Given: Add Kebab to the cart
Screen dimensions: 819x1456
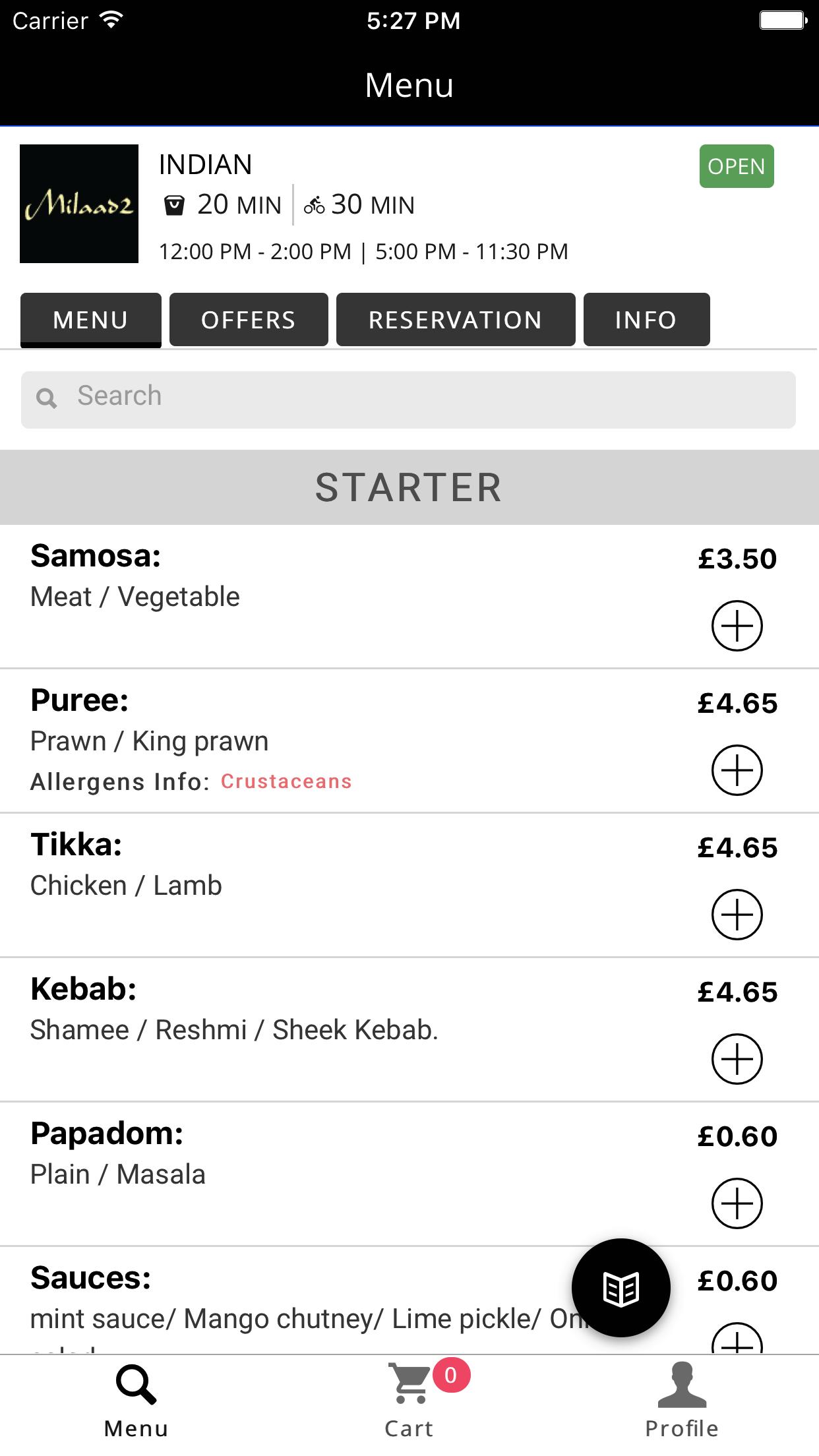Looking at the screenshot, I should click(x=737, y=1059).
